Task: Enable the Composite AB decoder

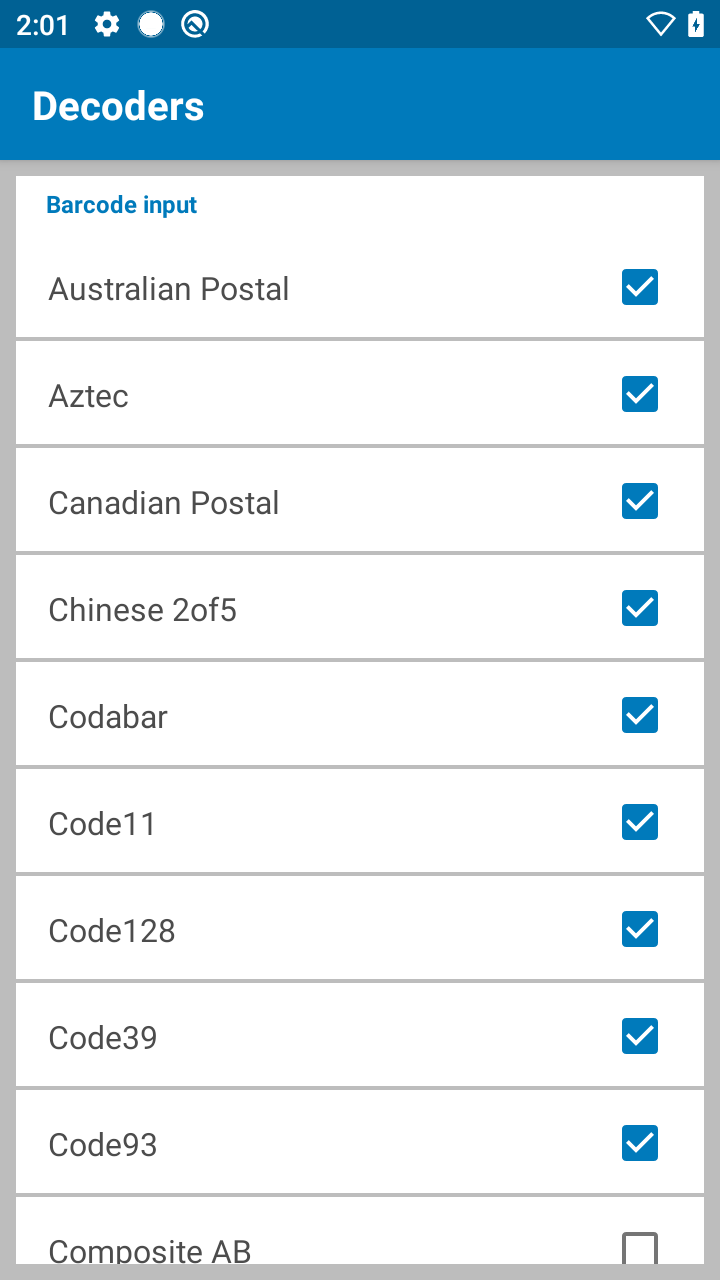Action: click(640, 1248)
